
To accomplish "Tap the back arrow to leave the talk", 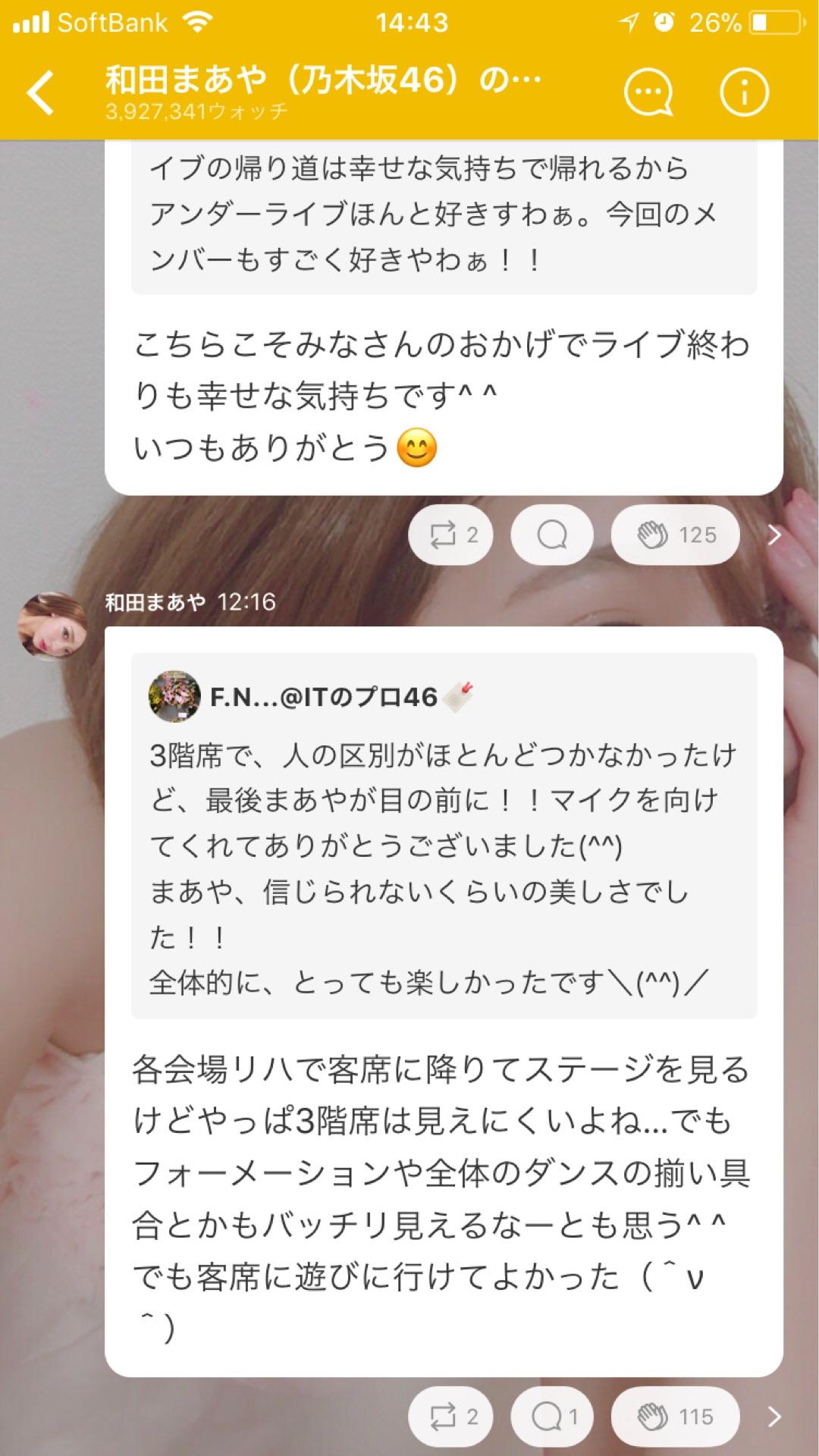I will pyautogui.click(x=41, y=91).
